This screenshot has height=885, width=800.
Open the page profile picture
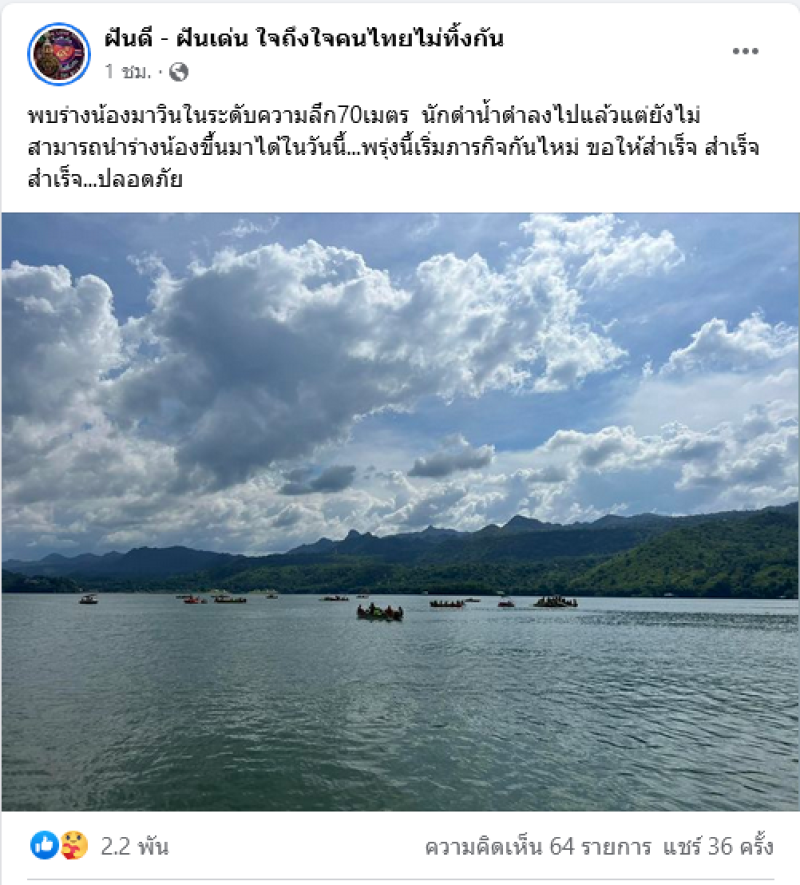coord(59,53)
